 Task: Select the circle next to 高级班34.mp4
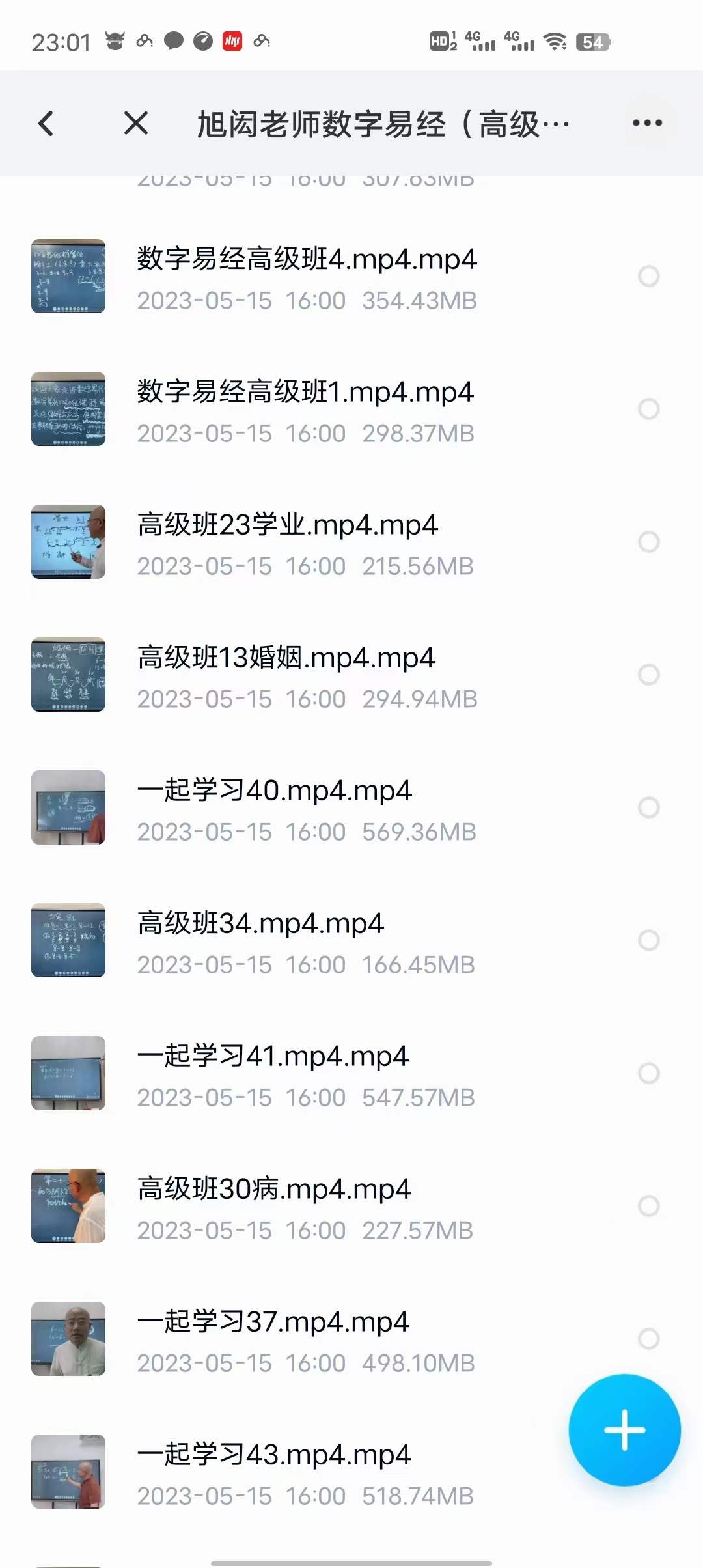pyautogui.click(x=648, y=940)
